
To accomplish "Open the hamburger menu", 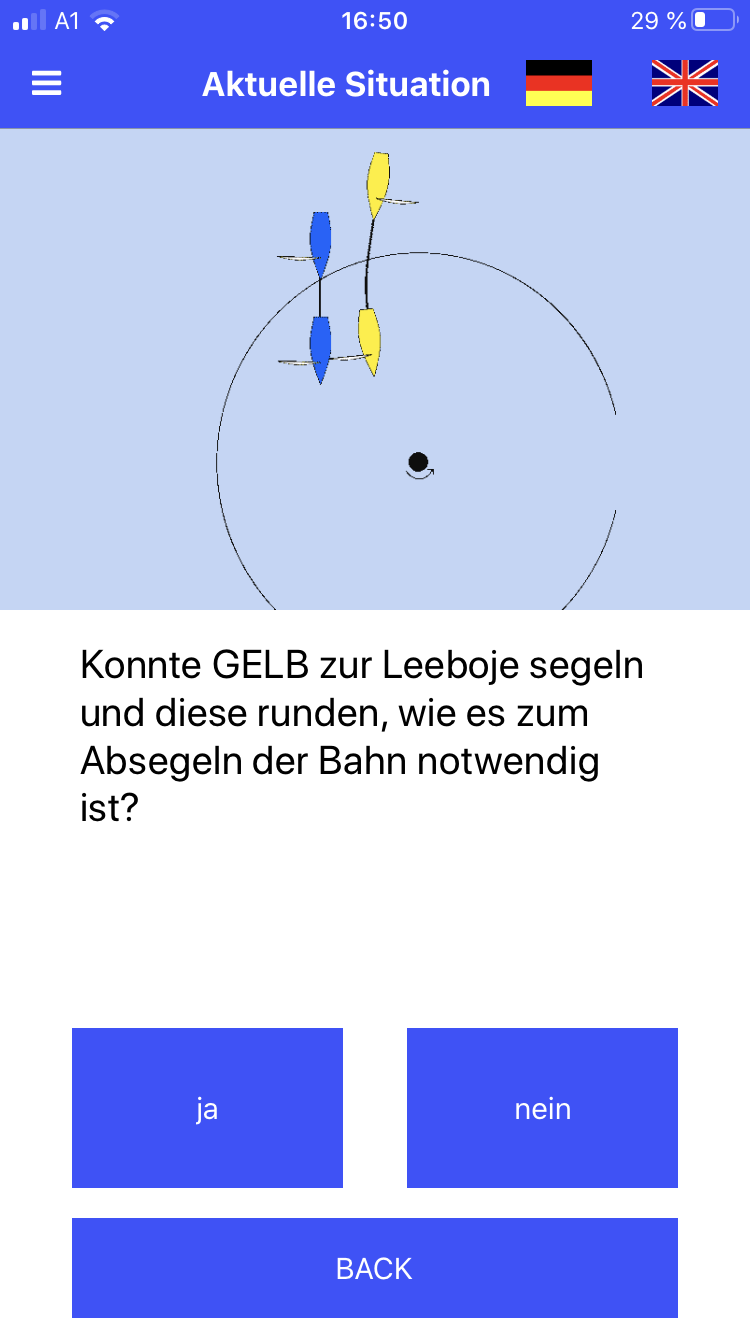I will point(47,84).
